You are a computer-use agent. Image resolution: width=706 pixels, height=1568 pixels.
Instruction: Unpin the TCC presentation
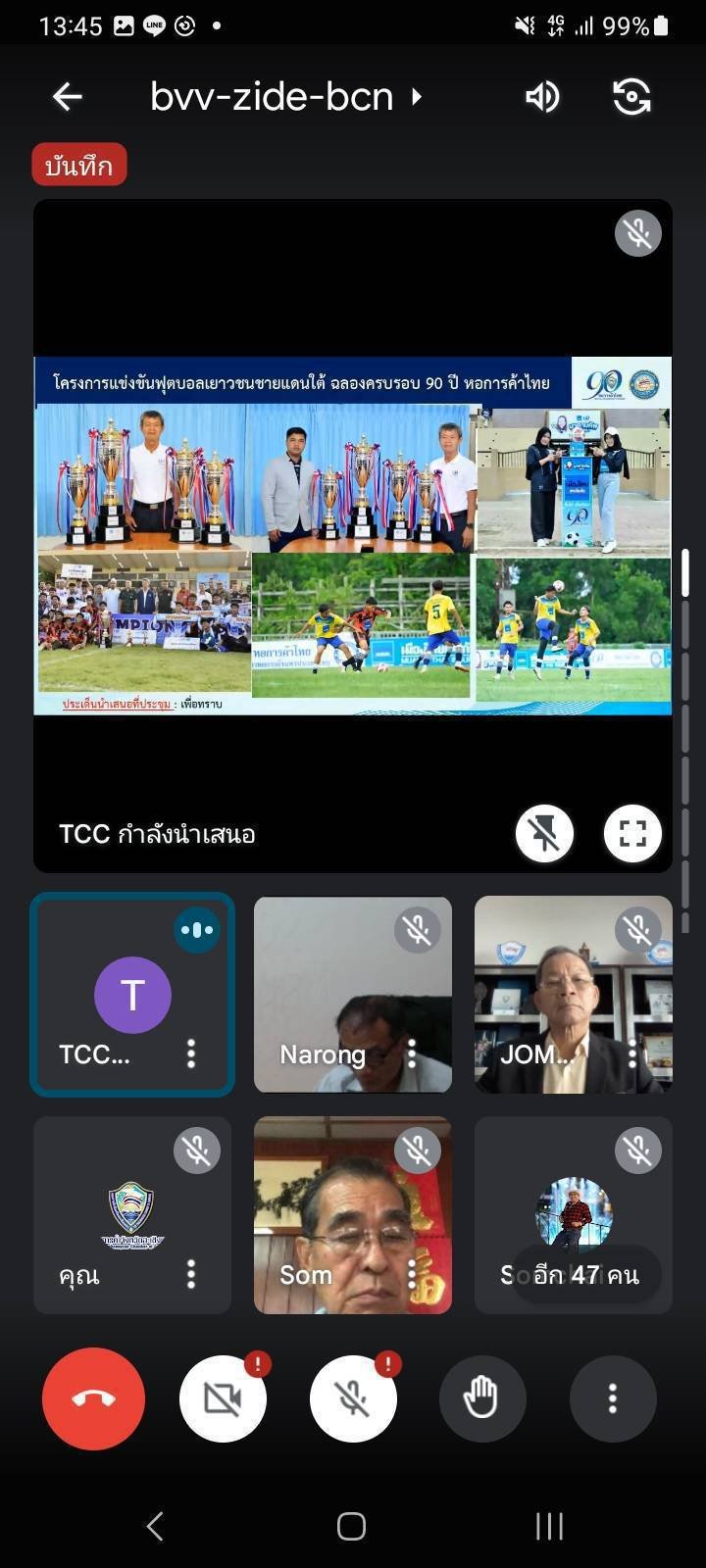(x=544, y=834)
